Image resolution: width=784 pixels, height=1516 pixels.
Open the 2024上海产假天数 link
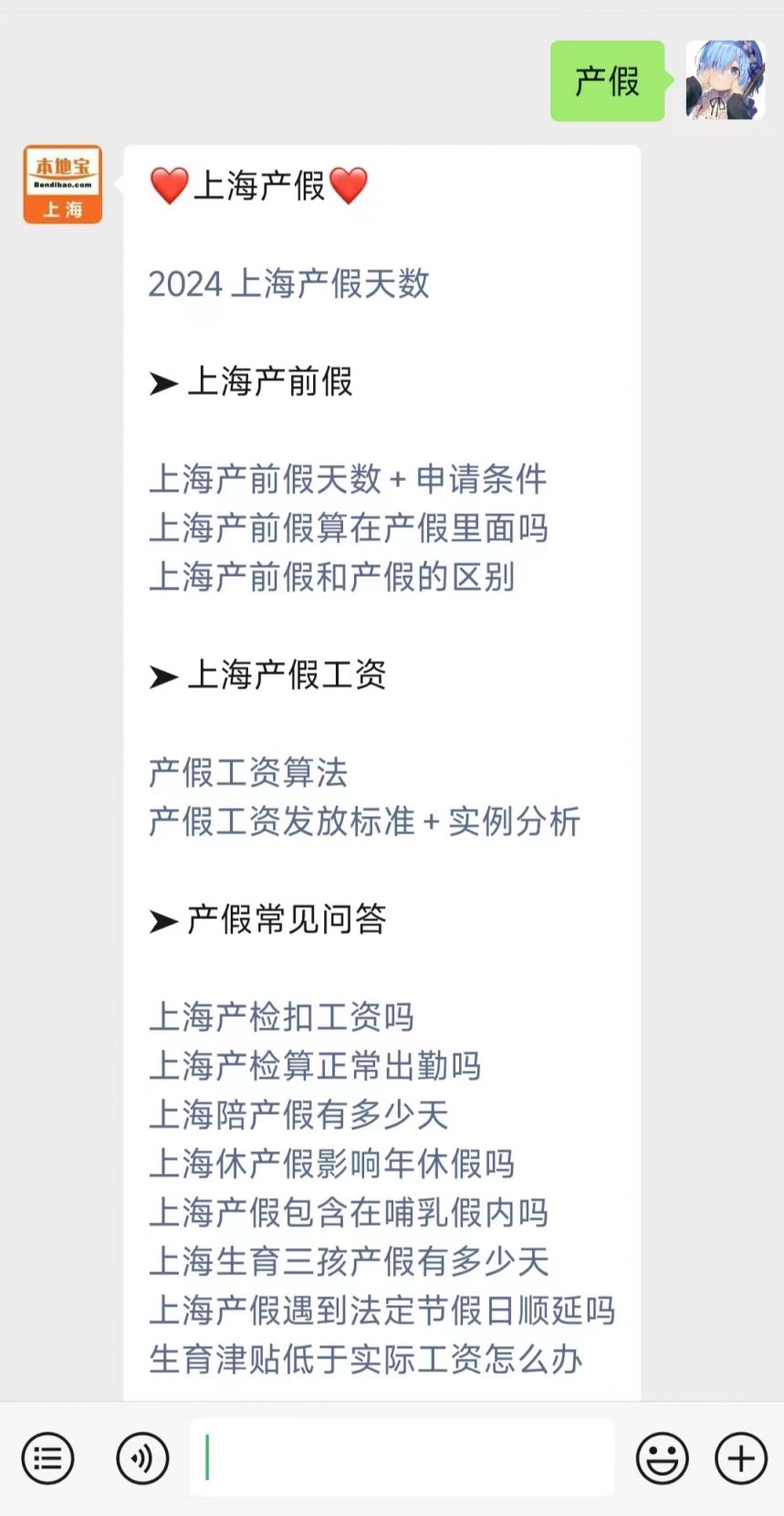(x=288, y=284)
